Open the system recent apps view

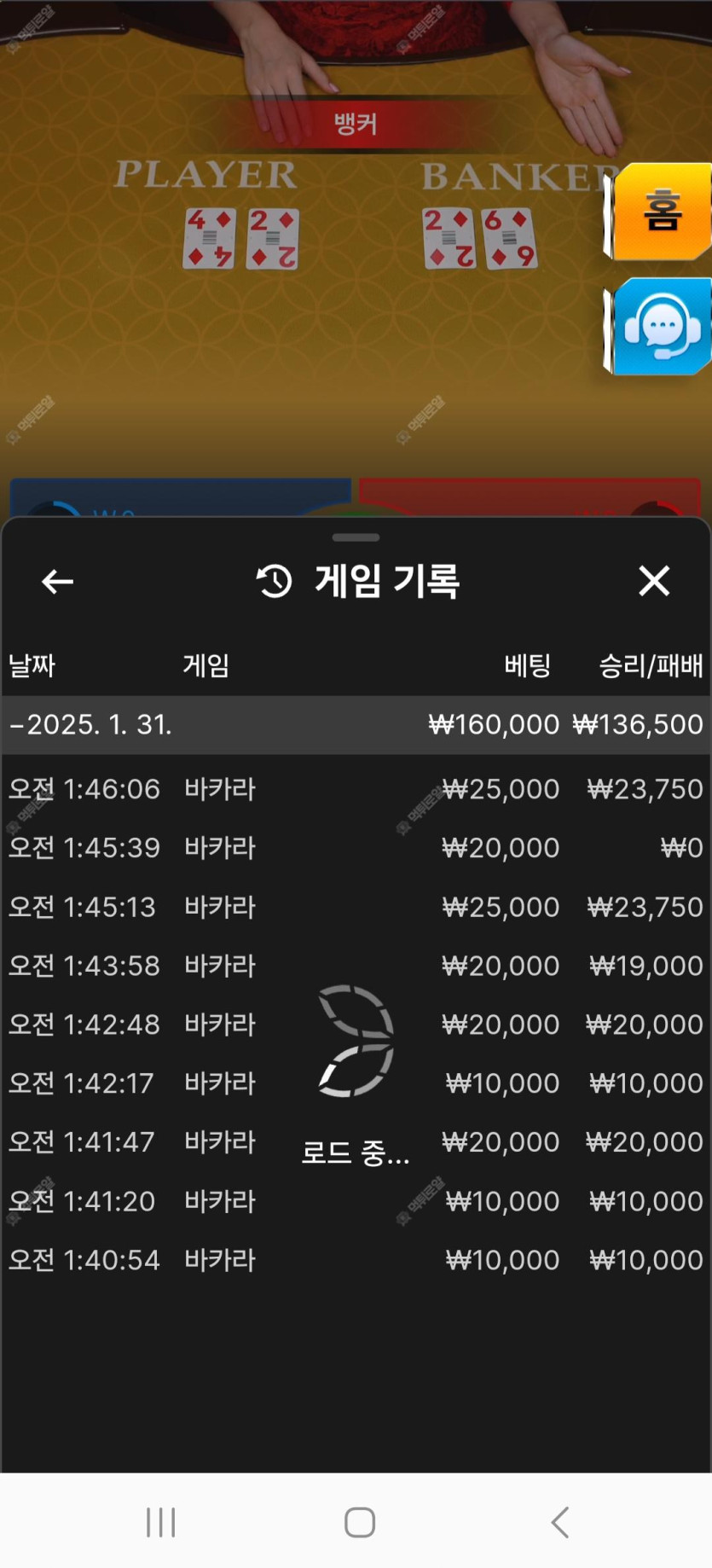tap(160, 1522)
